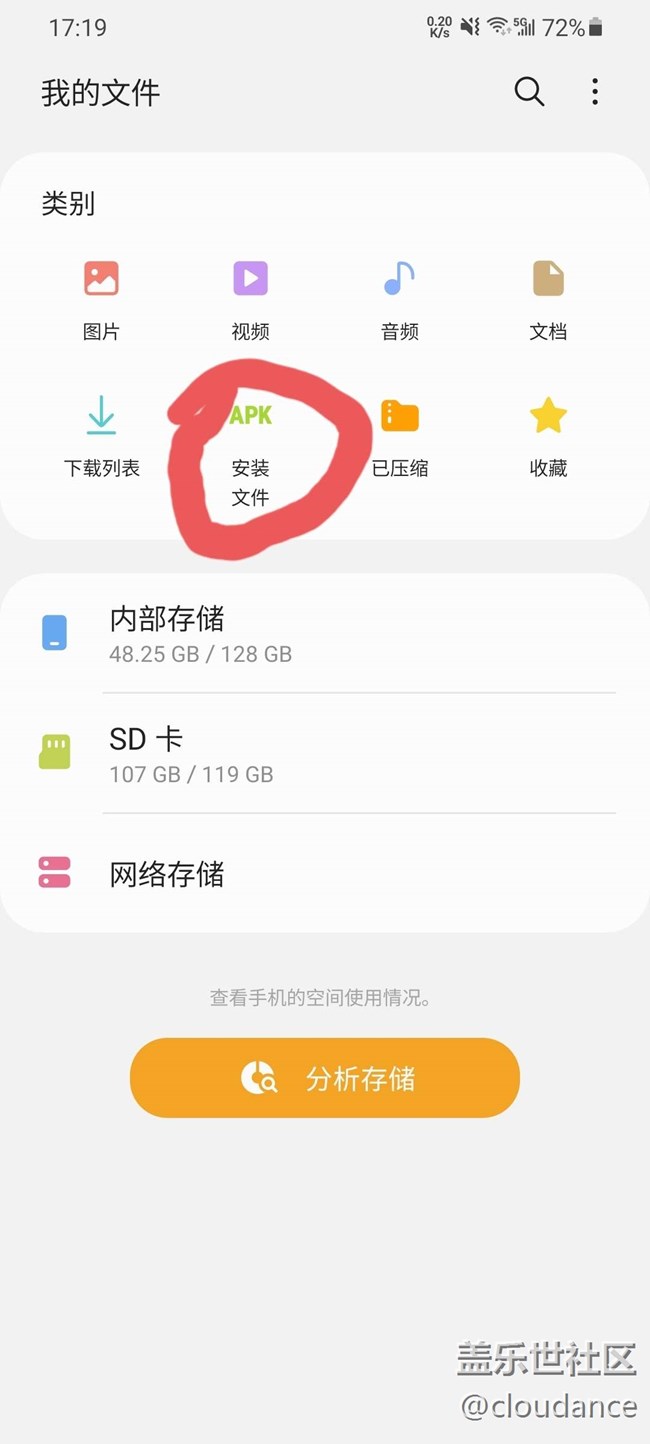650x1444 pixels.
Task: Open the 图片 images category
Action: click(x=101, y=300)
